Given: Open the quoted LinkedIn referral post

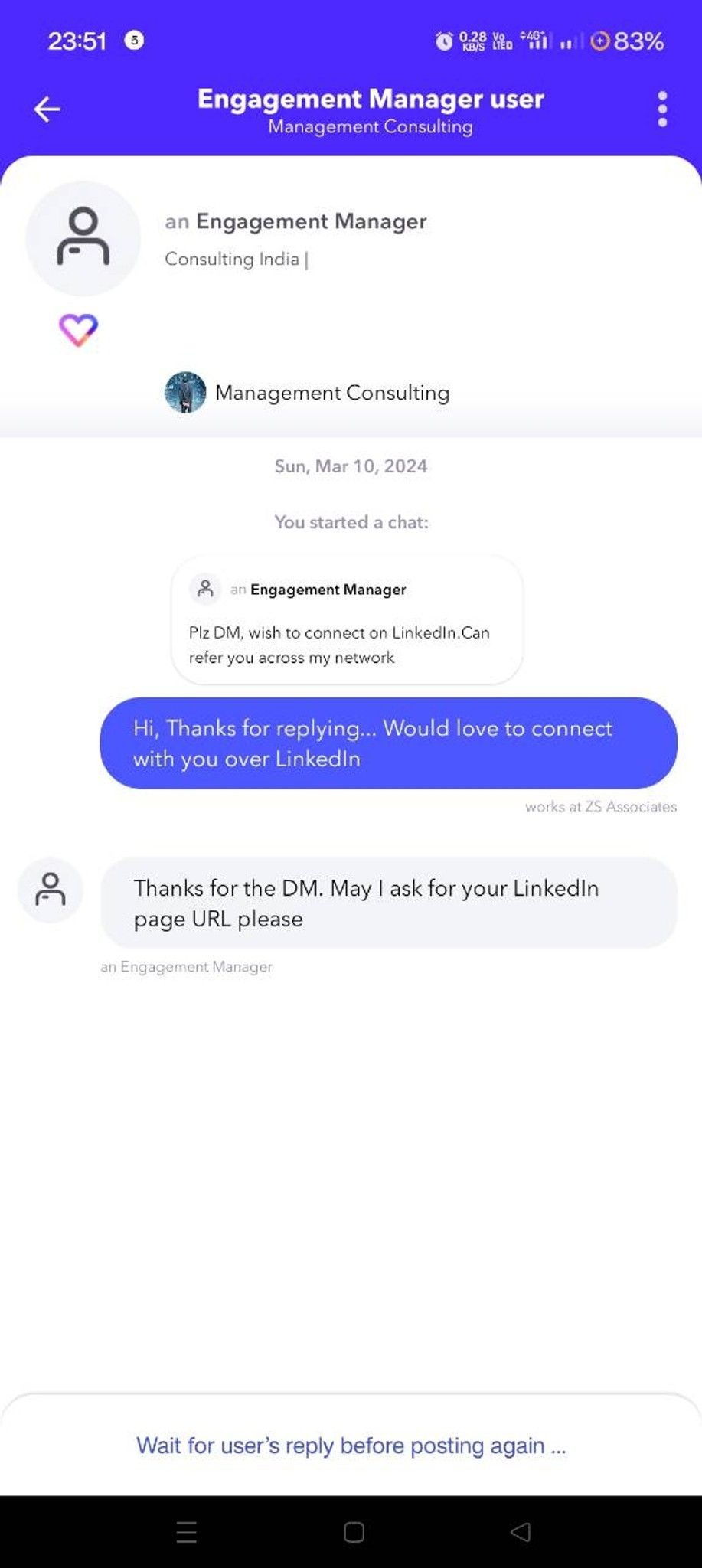Looking at the screenshot, I should pos(347,620).
